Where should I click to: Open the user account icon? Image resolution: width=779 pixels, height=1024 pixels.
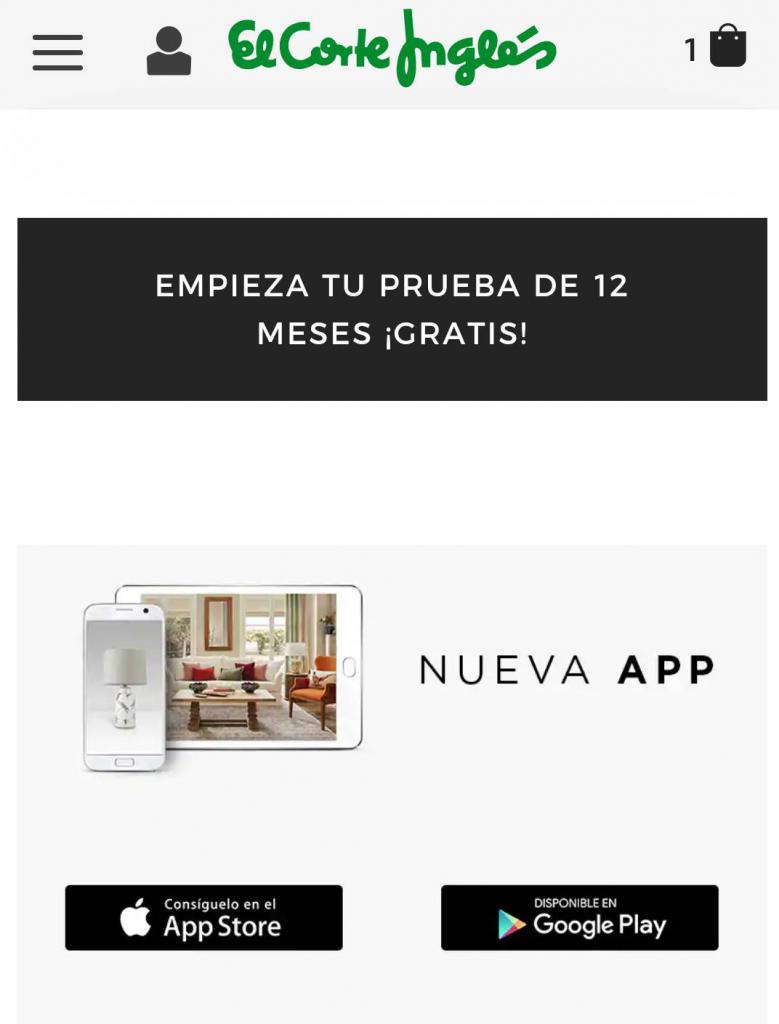tap(169, 51)
